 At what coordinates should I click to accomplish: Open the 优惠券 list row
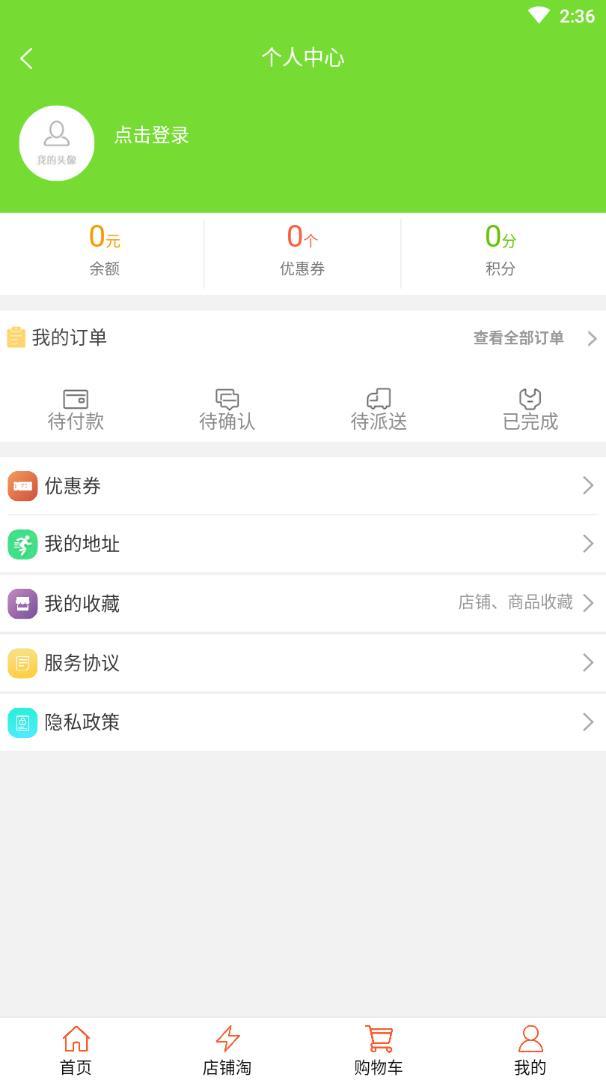(x=302, y=486)
